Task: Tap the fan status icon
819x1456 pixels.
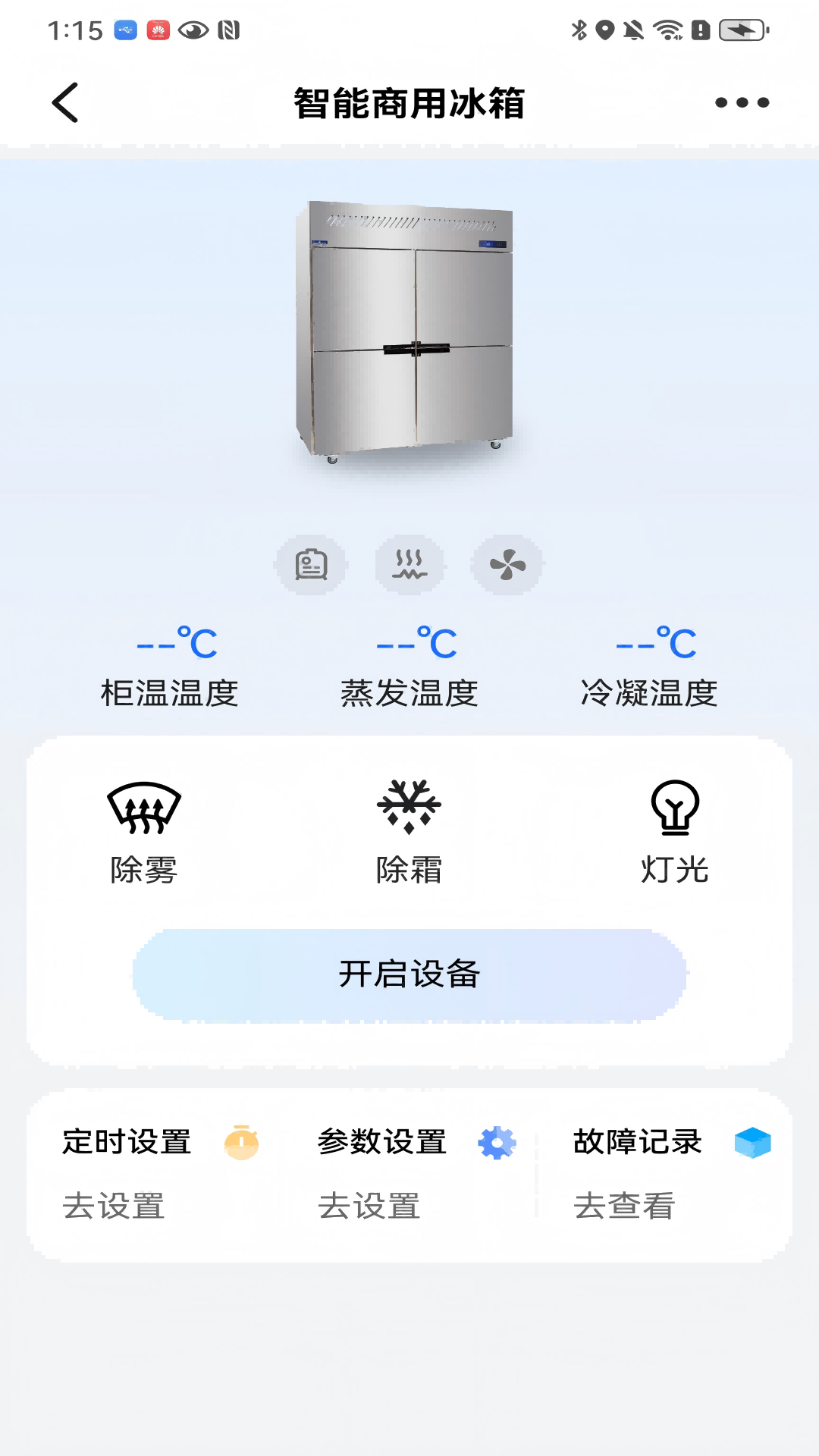Action: coord(507,566)
